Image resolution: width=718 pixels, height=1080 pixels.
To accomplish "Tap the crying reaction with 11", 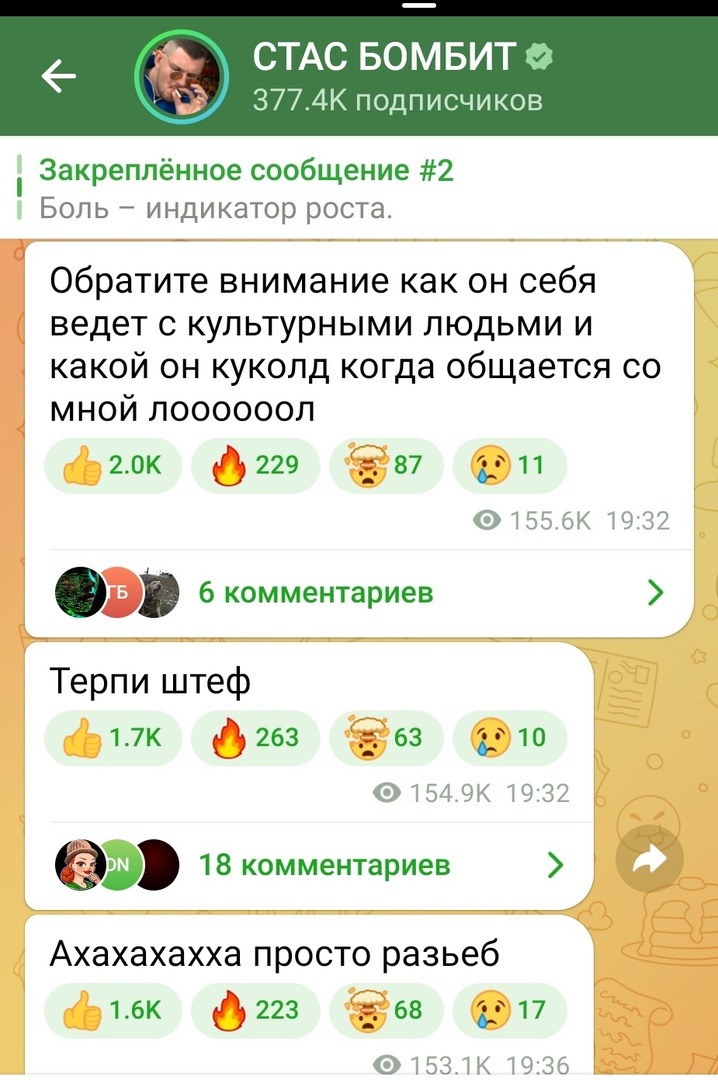I will tap(509, 466).
